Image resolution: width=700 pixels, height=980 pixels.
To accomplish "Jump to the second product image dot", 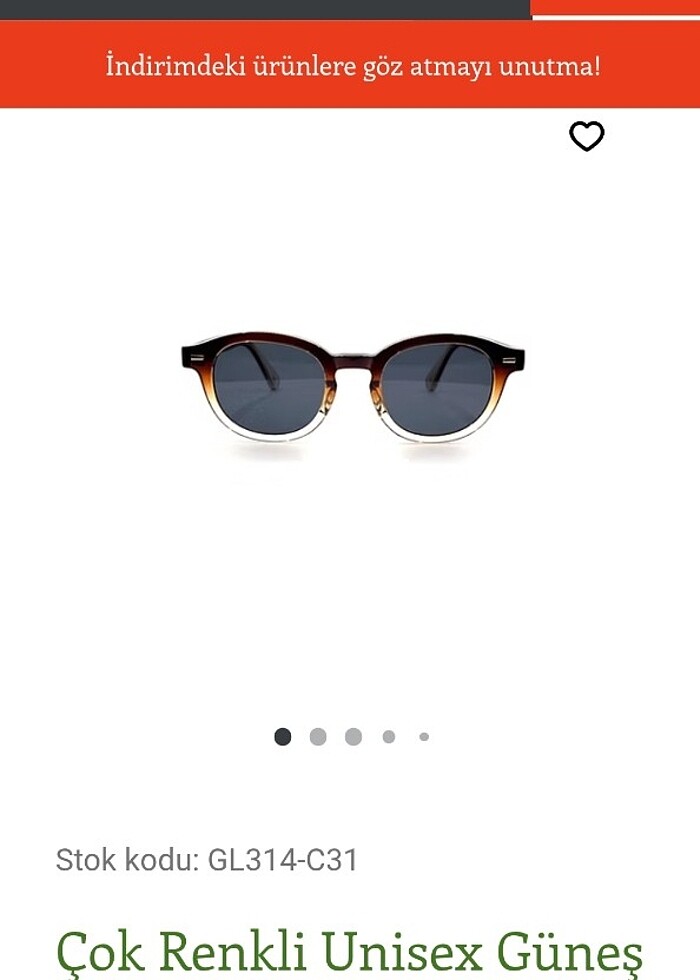I will pos(318,737).
